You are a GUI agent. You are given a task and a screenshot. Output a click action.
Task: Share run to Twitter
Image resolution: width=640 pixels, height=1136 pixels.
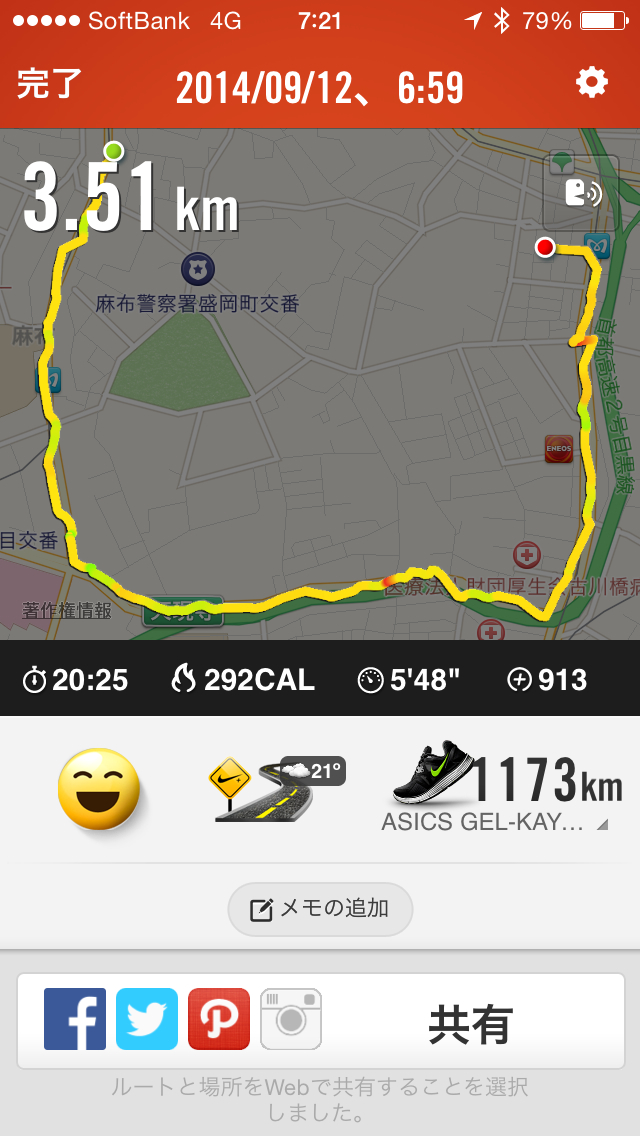tap(147, 1019)
